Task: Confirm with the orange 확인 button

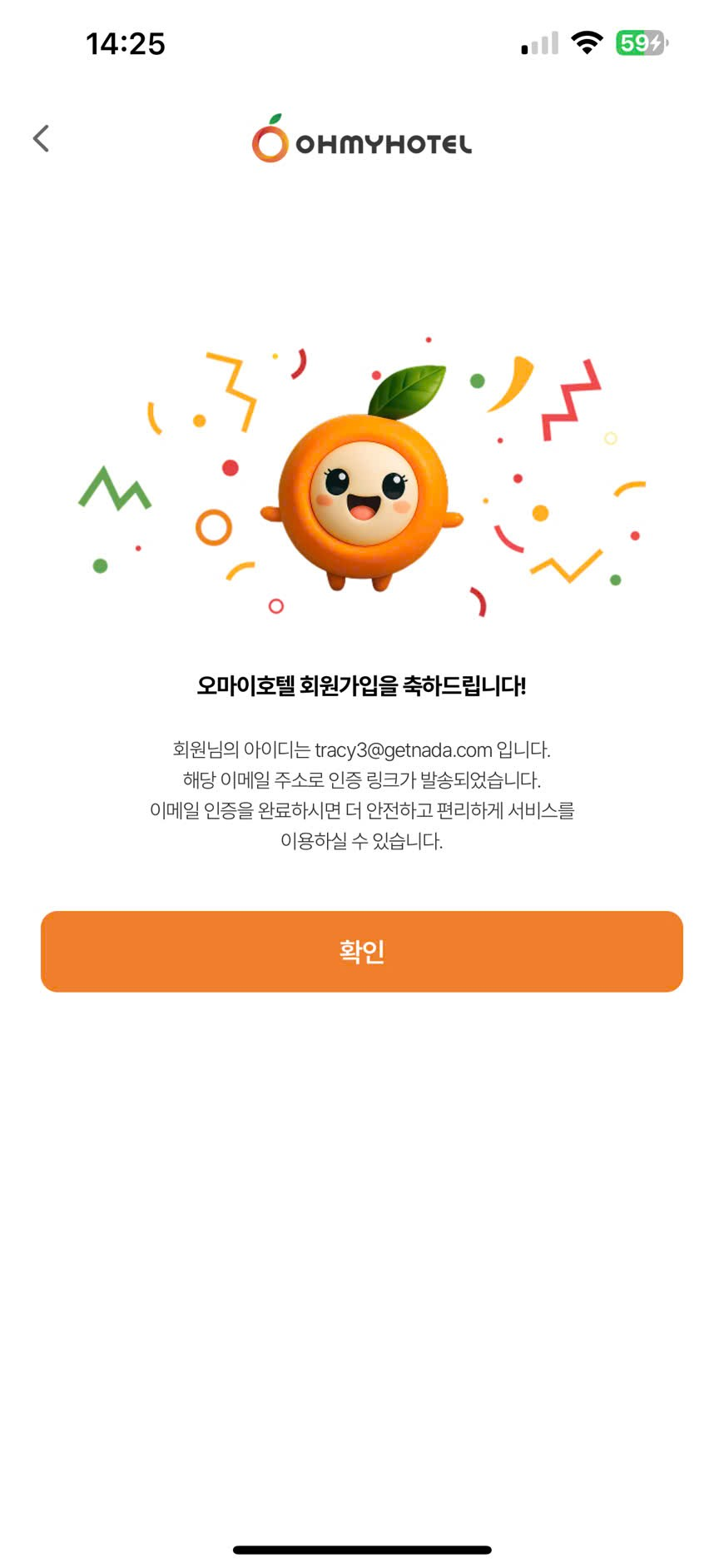Action: 362,951
